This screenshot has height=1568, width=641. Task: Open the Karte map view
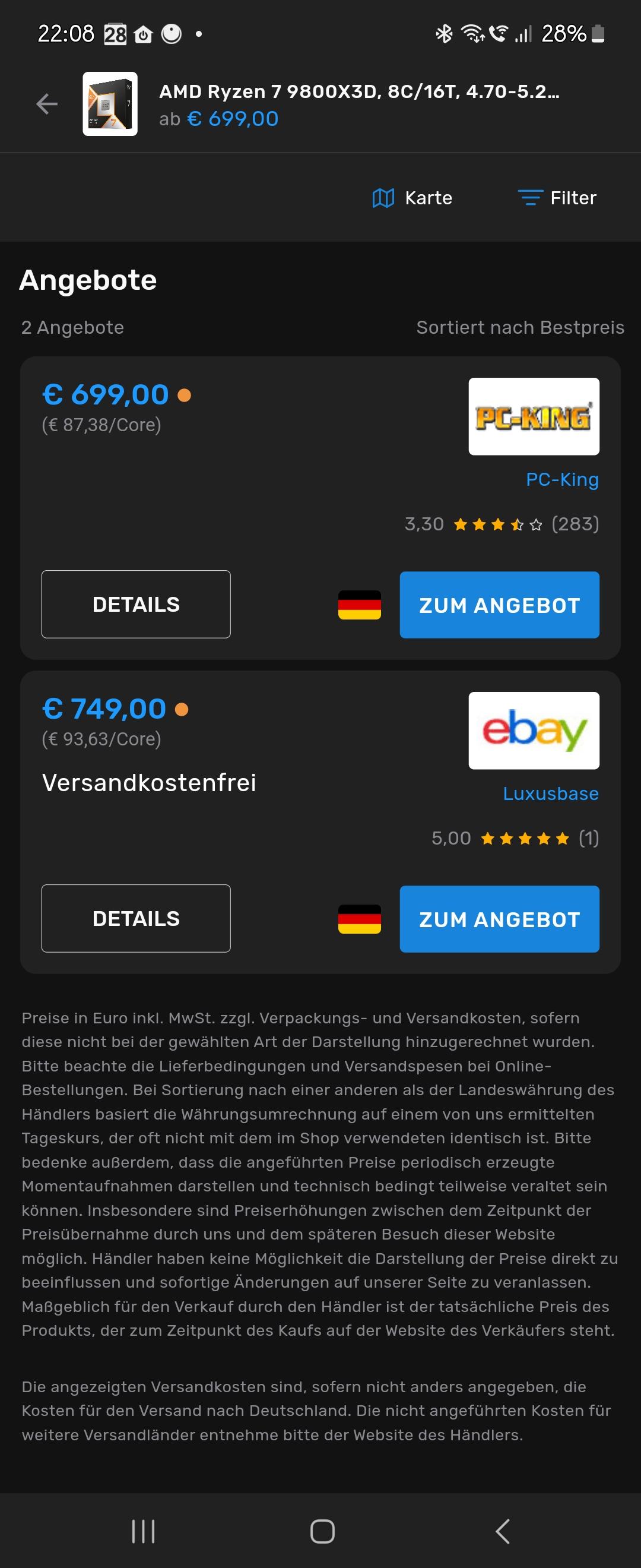click(412, 198)
